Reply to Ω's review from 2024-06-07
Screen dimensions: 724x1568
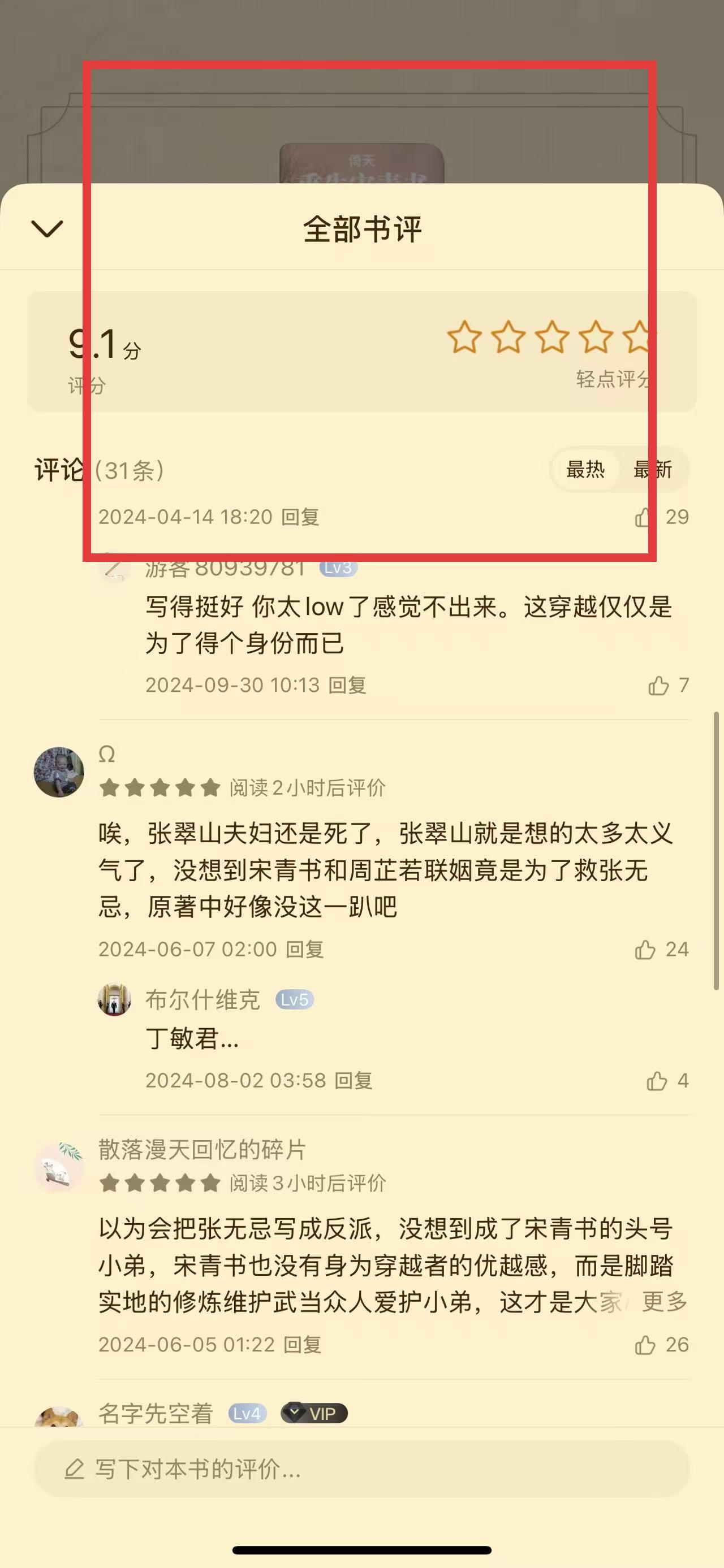coord(304,950)
